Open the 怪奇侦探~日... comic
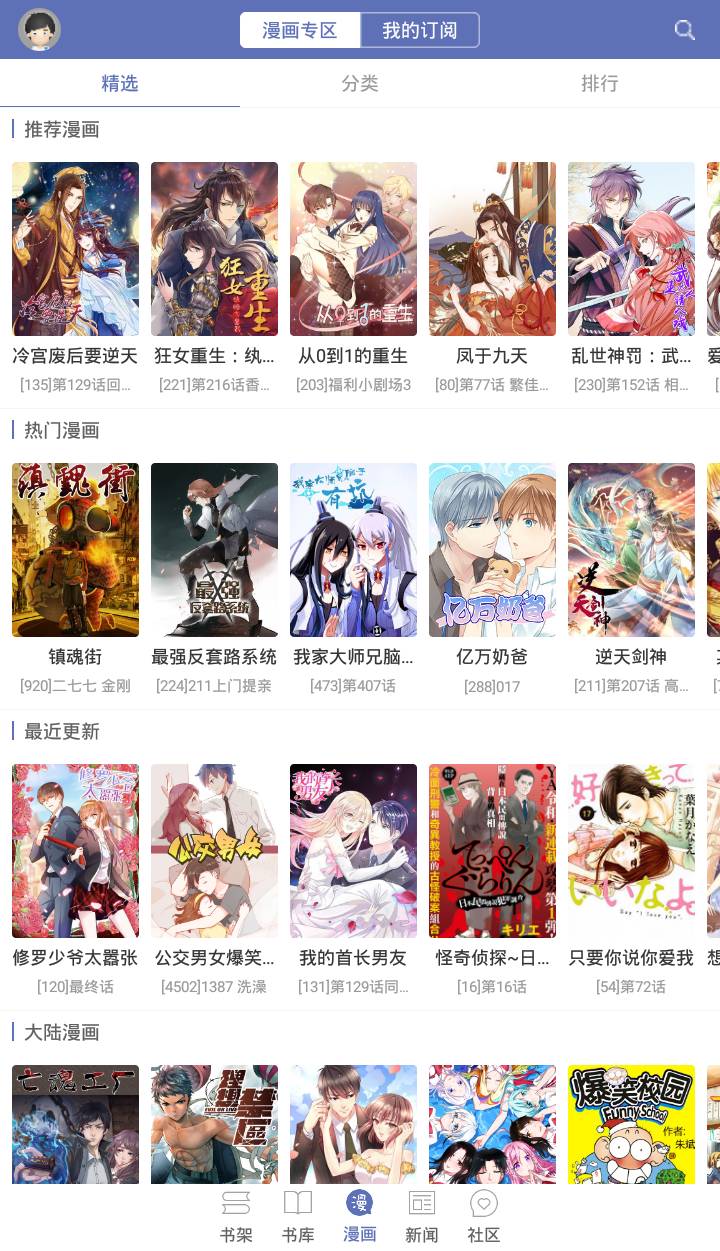Viewport: 720px width, 1251px height. 492,850
